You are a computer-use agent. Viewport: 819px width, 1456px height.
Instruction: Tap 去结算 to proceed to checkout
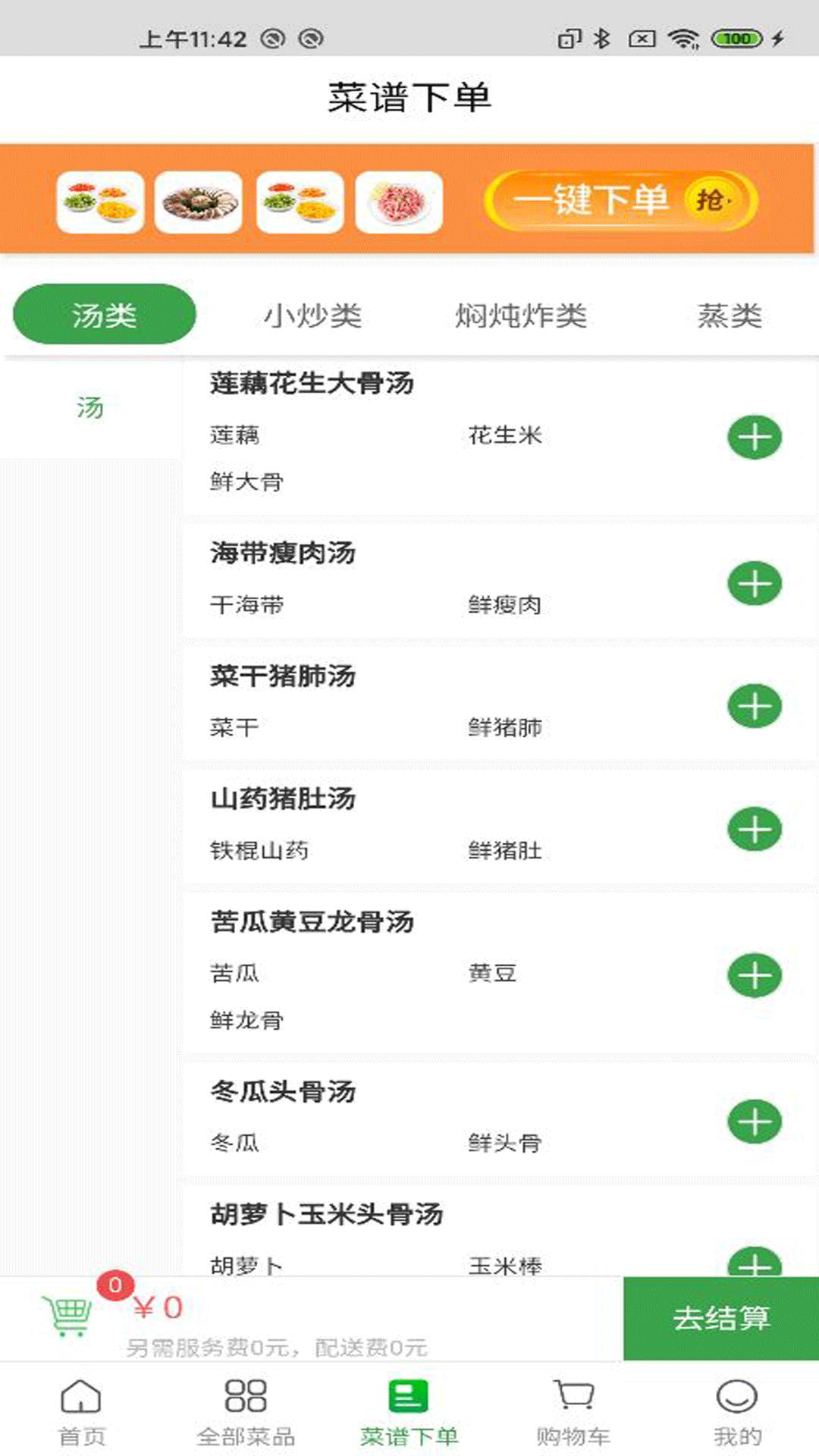point(720,1318)
